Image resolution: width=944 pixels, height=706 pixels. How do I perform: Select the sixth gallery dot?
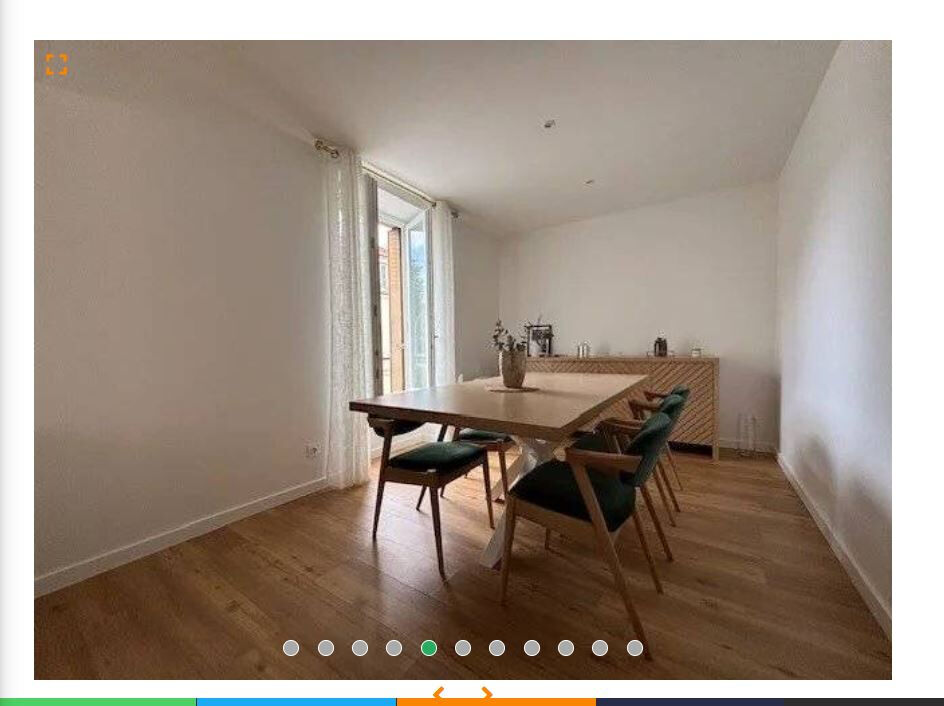click(463, 648)
